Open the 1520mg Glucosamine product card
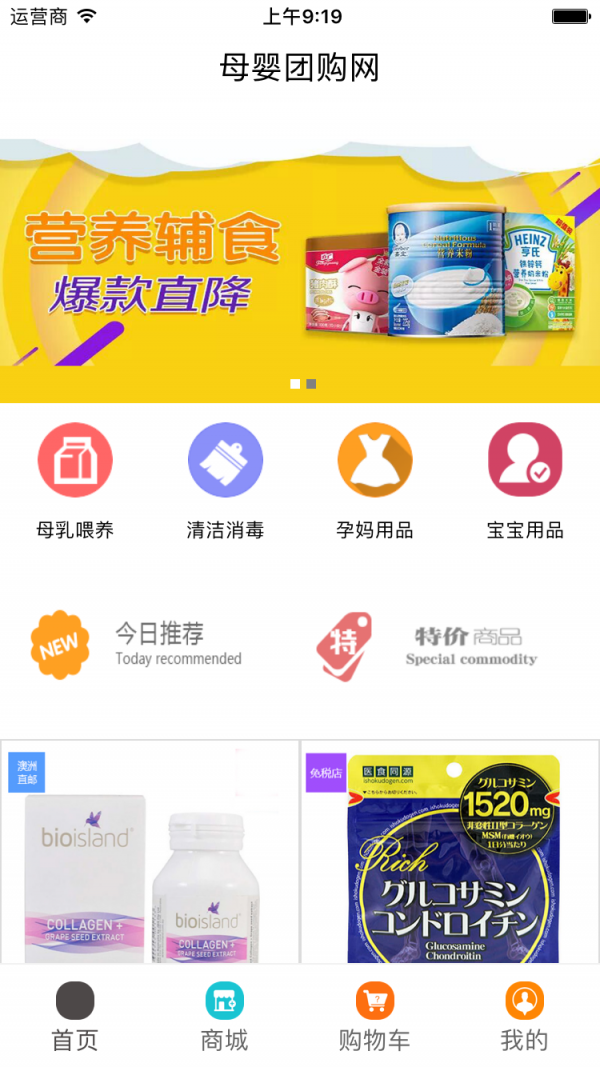Viewport: 600px width, 1067px height. click(x=450, y=855)
